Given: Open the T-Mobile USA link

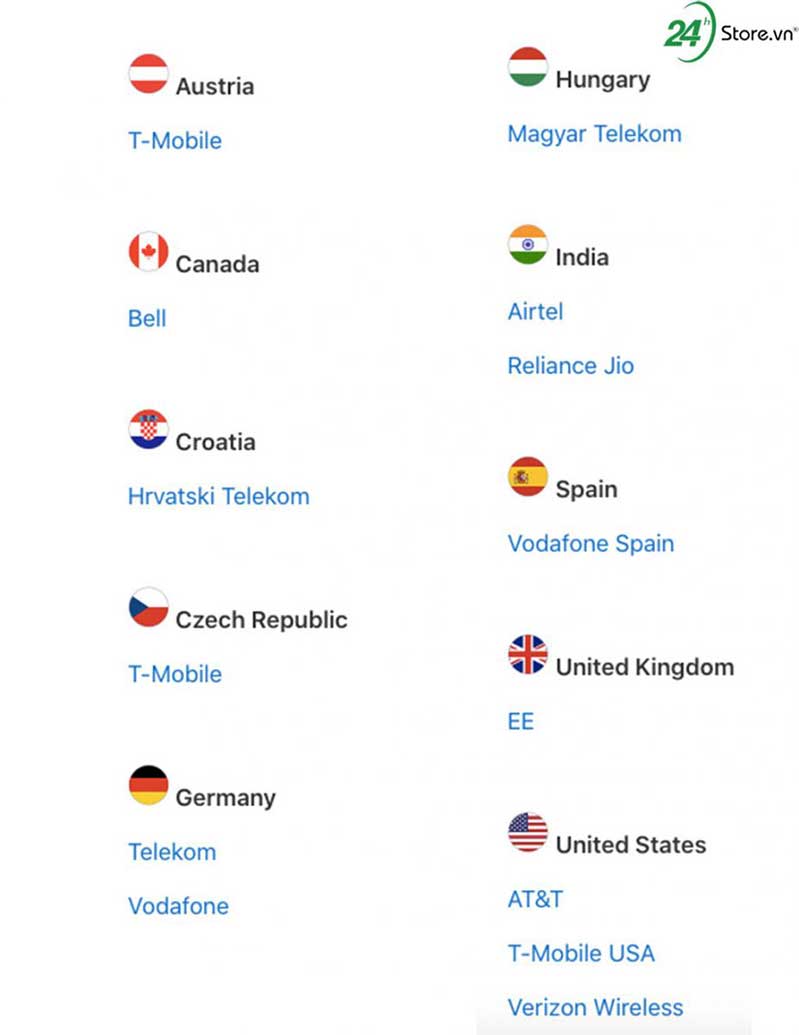Looking at the screenshot, I should click(581, 953).
